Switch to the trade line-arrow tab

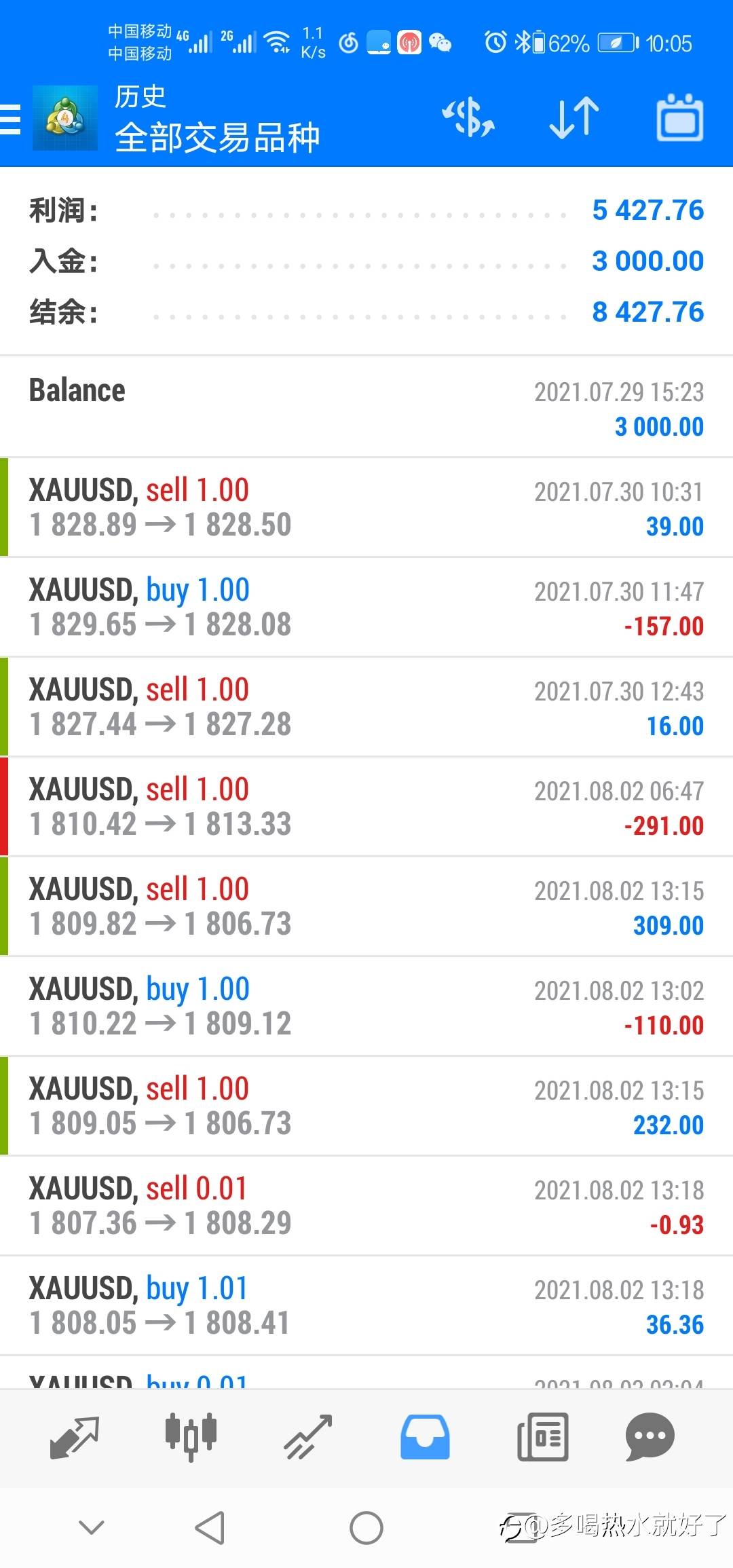pyautogui.click(x=308, y=1437)
